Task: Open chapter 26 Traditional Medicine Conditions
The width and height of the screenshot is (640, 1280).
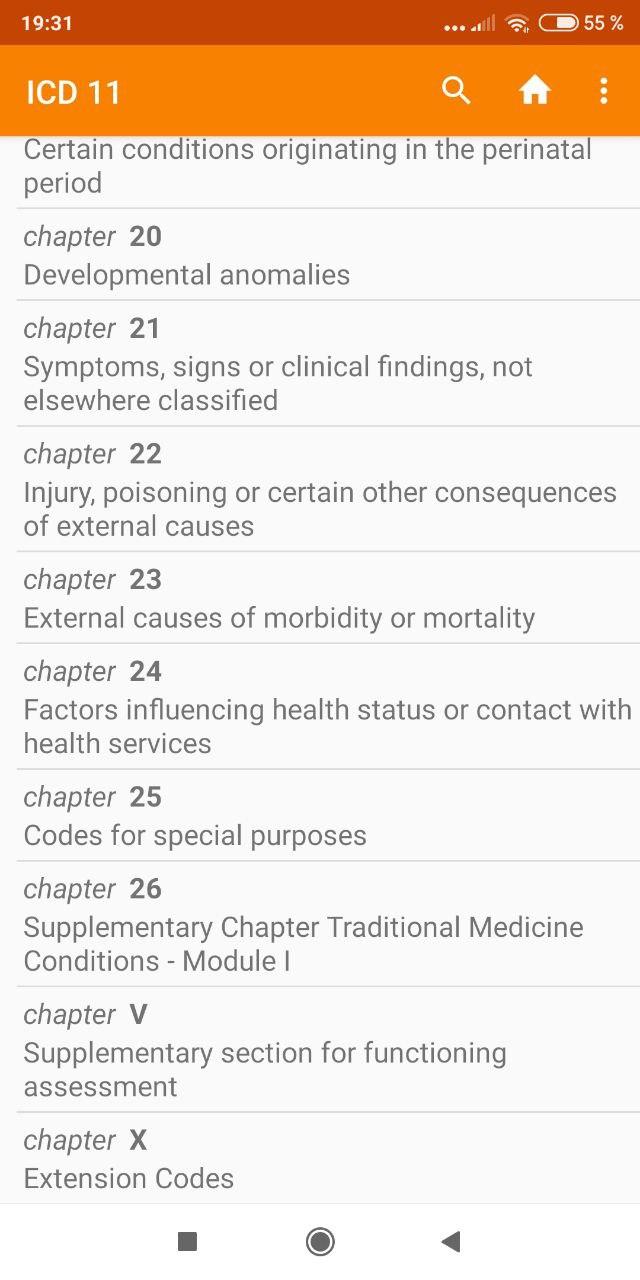Action: click(x=320, y=925)
